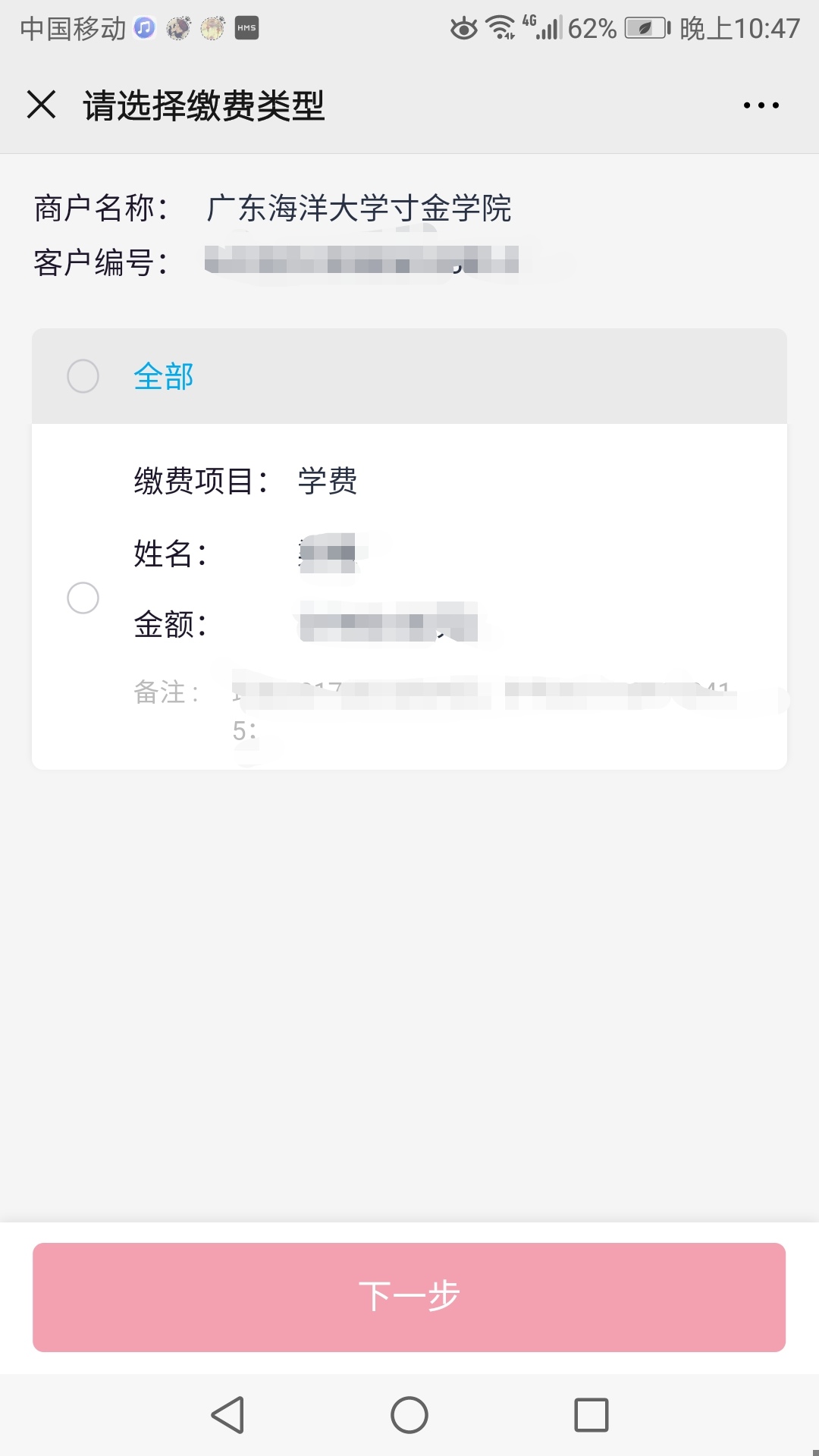Select the 全部 radio option
819x1456 pixels.
83,376
